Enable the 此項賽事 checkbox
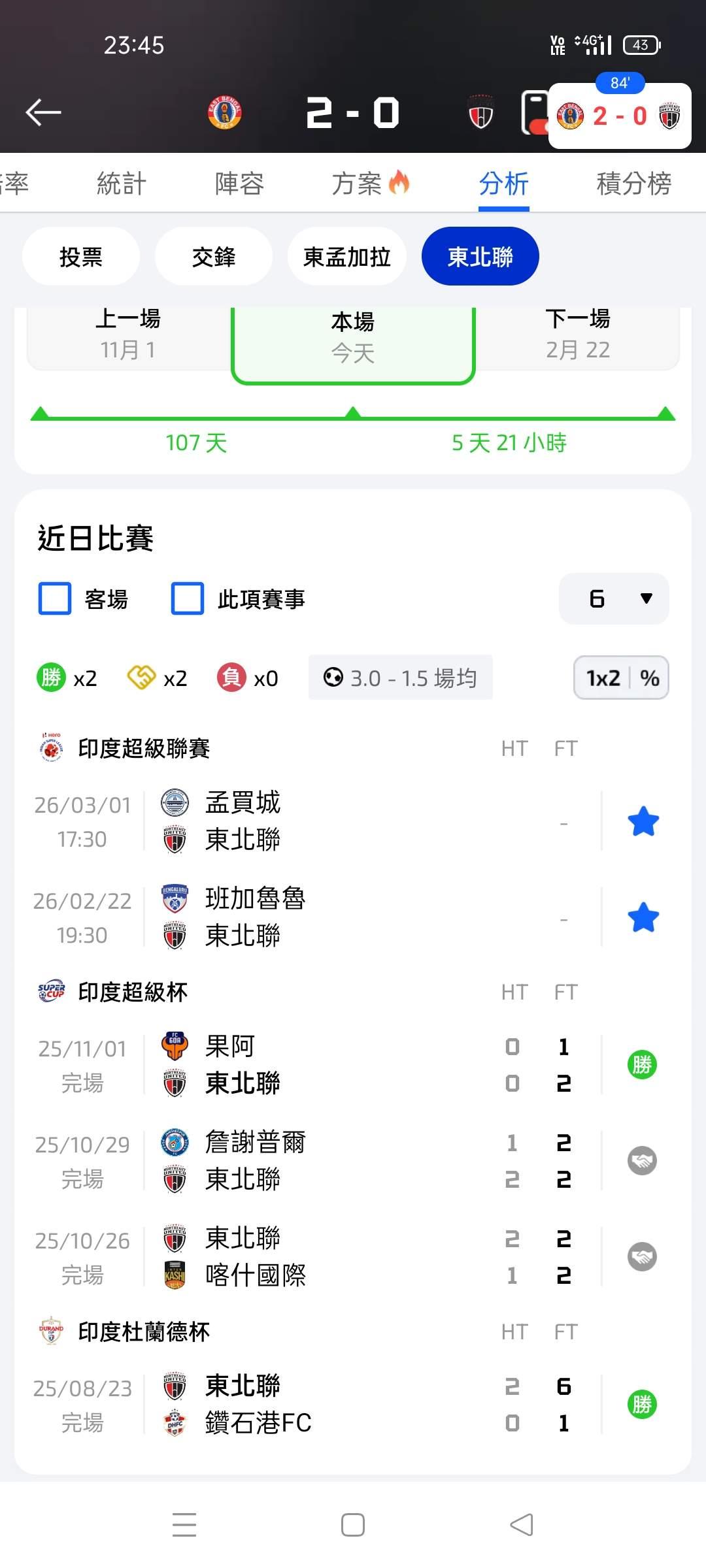 click(188, 598)
